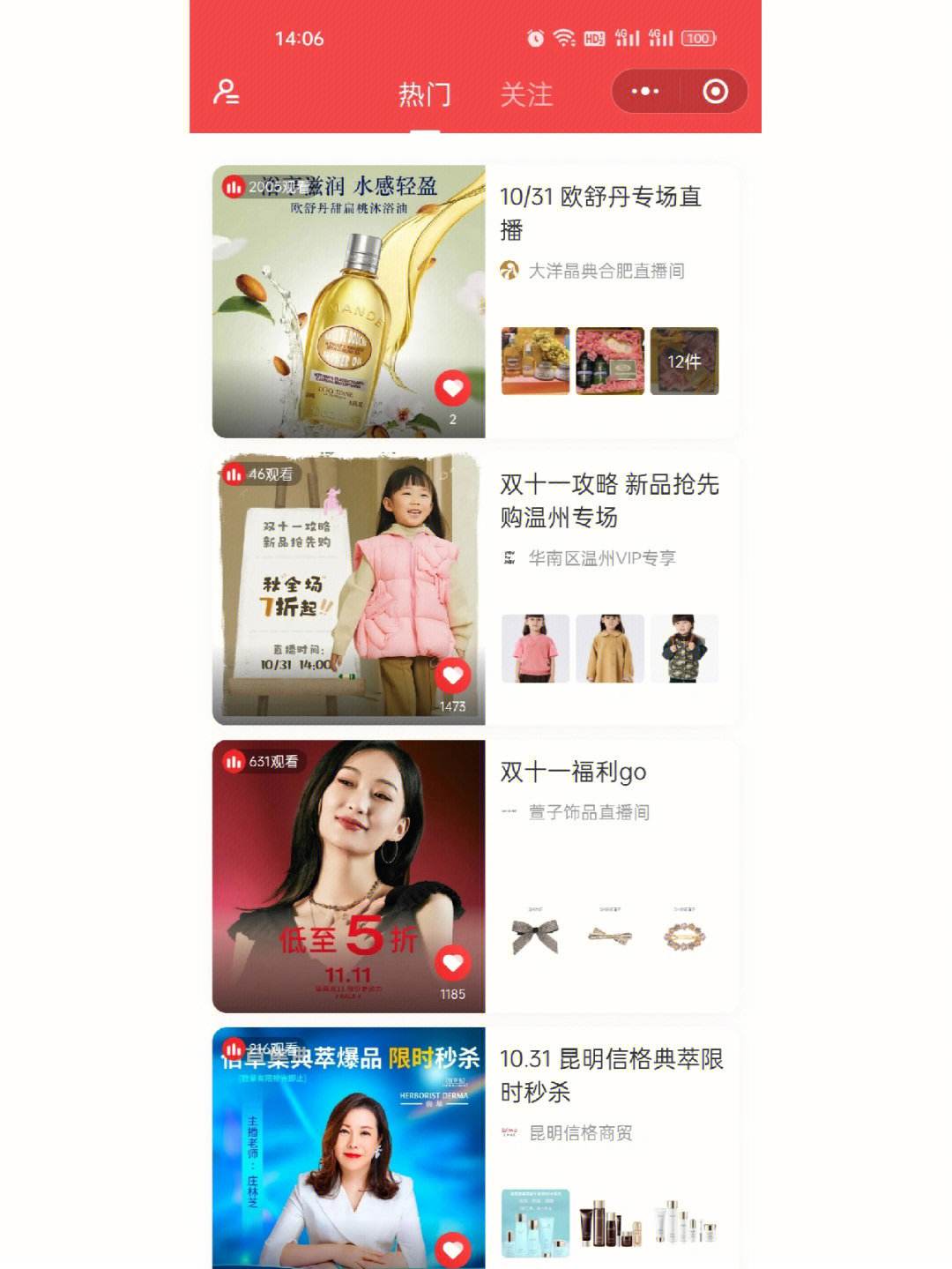This screenshot has height=1269, width=952.
Task: Like the 双十一福利go livestream
Action: click(453, 963)
